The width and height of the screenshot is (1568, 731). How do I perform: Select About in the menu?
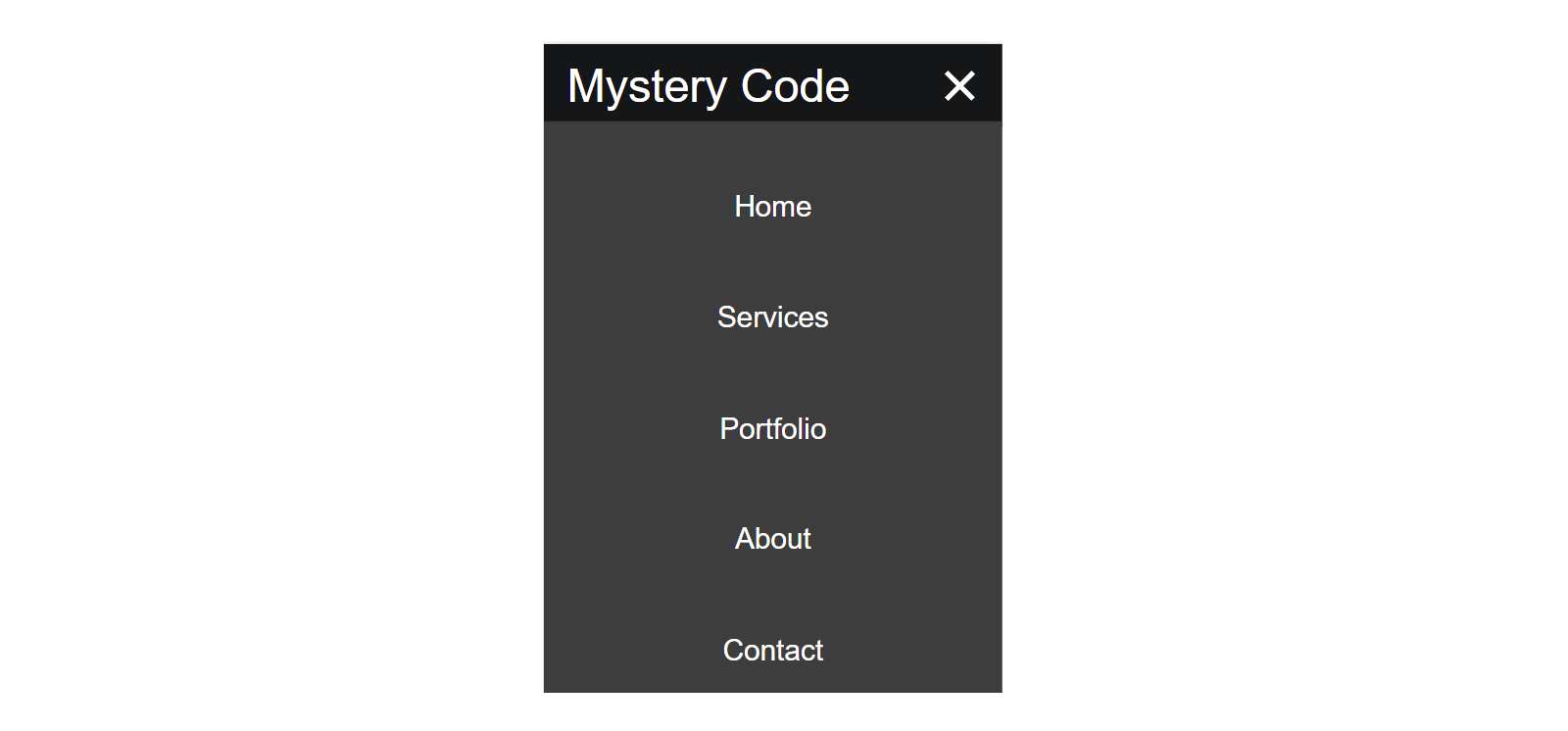pyautogui.click(x=772, y=539)
